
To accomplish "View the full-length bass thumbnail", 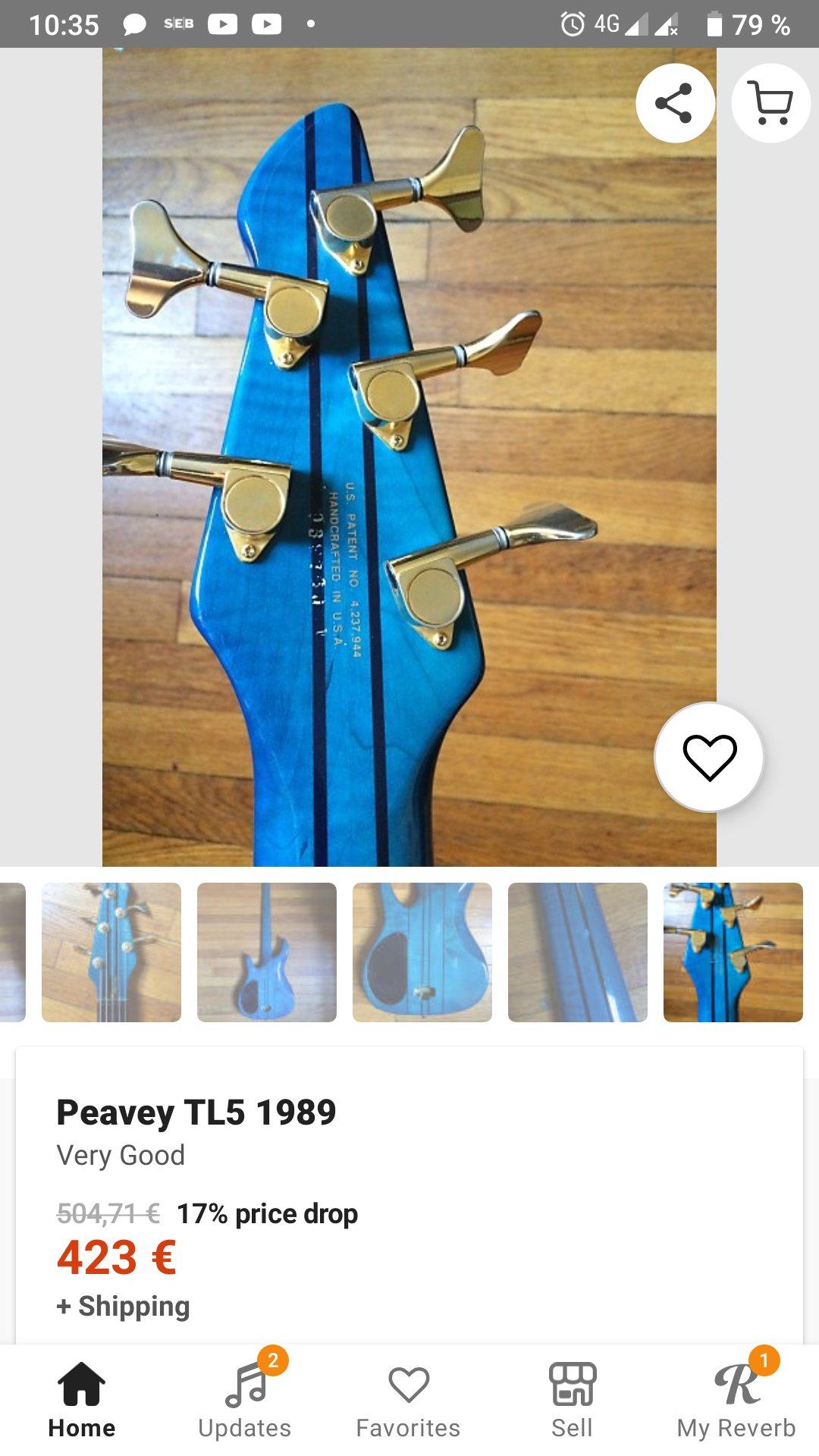I will (x=267, y=952).
